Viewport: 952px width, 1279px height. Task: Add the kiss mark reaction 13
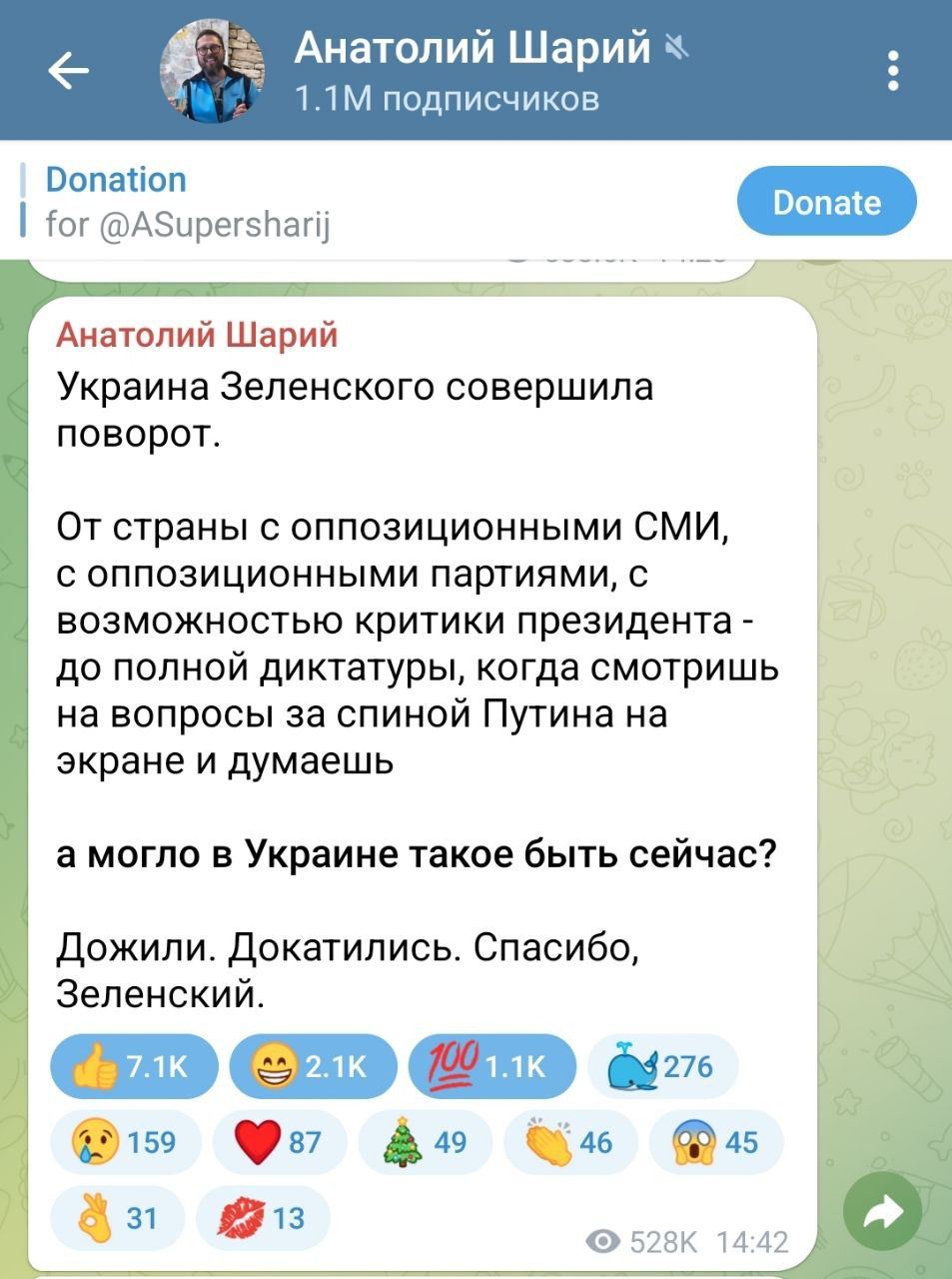pyautogui.click(x=264, y=1218)
